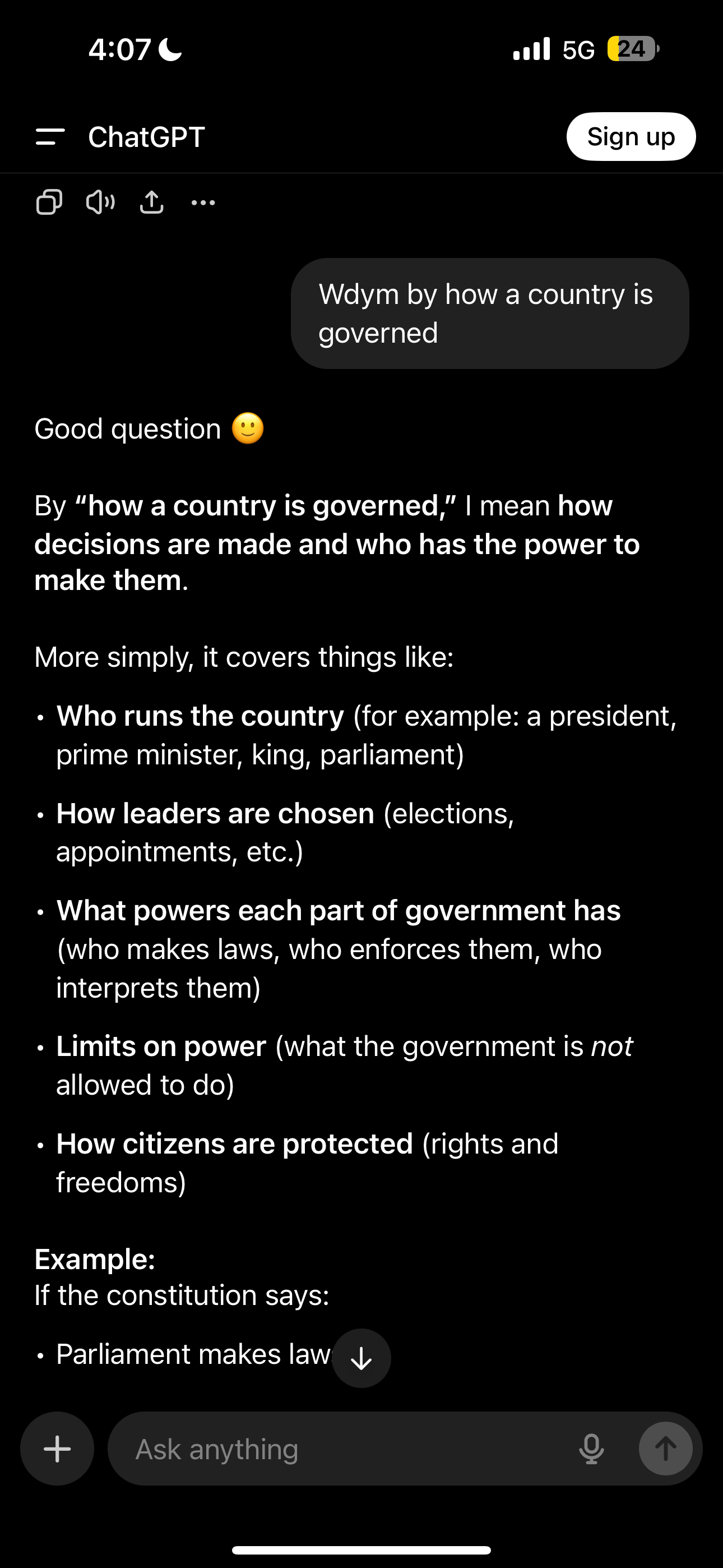Share the previous response
The image size is (723, 1568).
coord(151,202)
